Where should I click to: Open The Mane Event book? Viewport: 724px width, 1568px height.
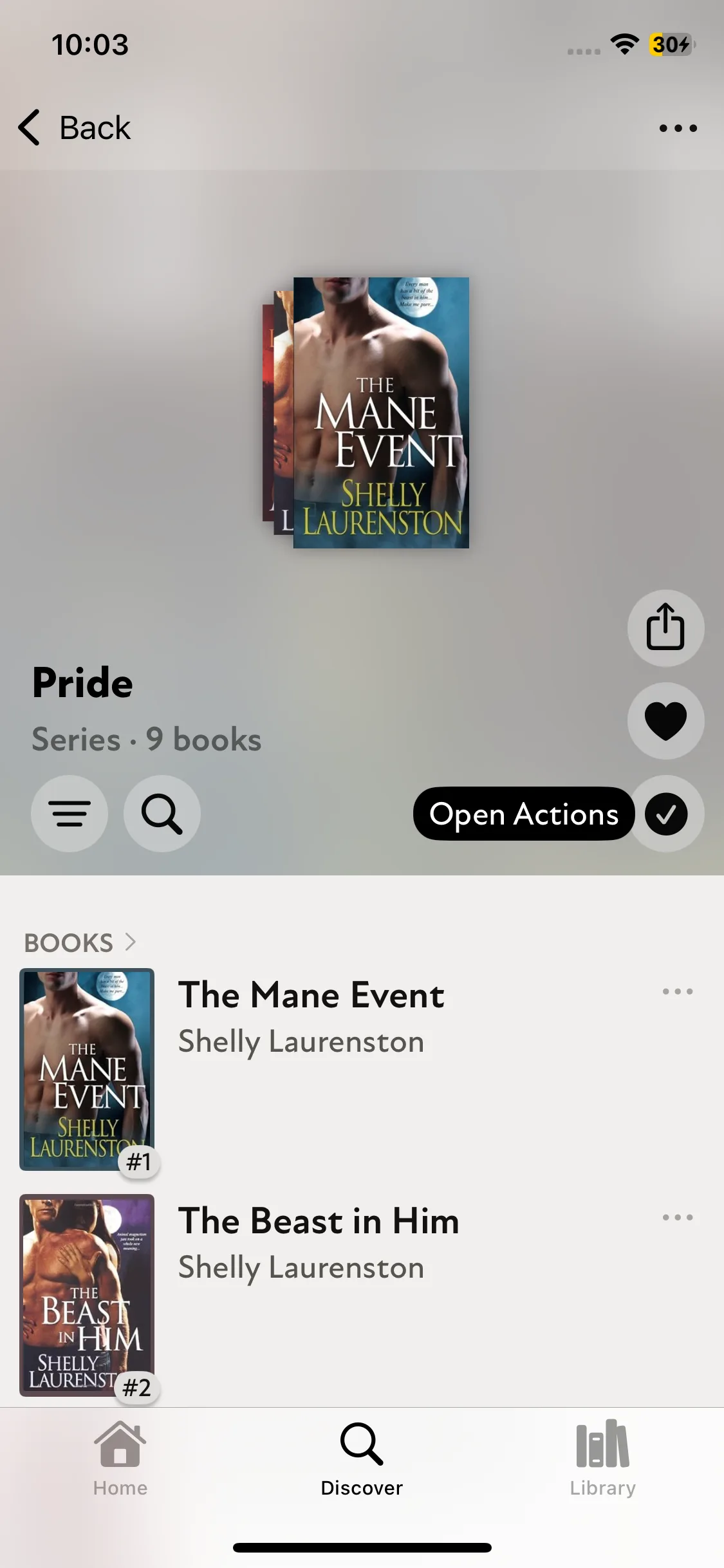point(311,995)
